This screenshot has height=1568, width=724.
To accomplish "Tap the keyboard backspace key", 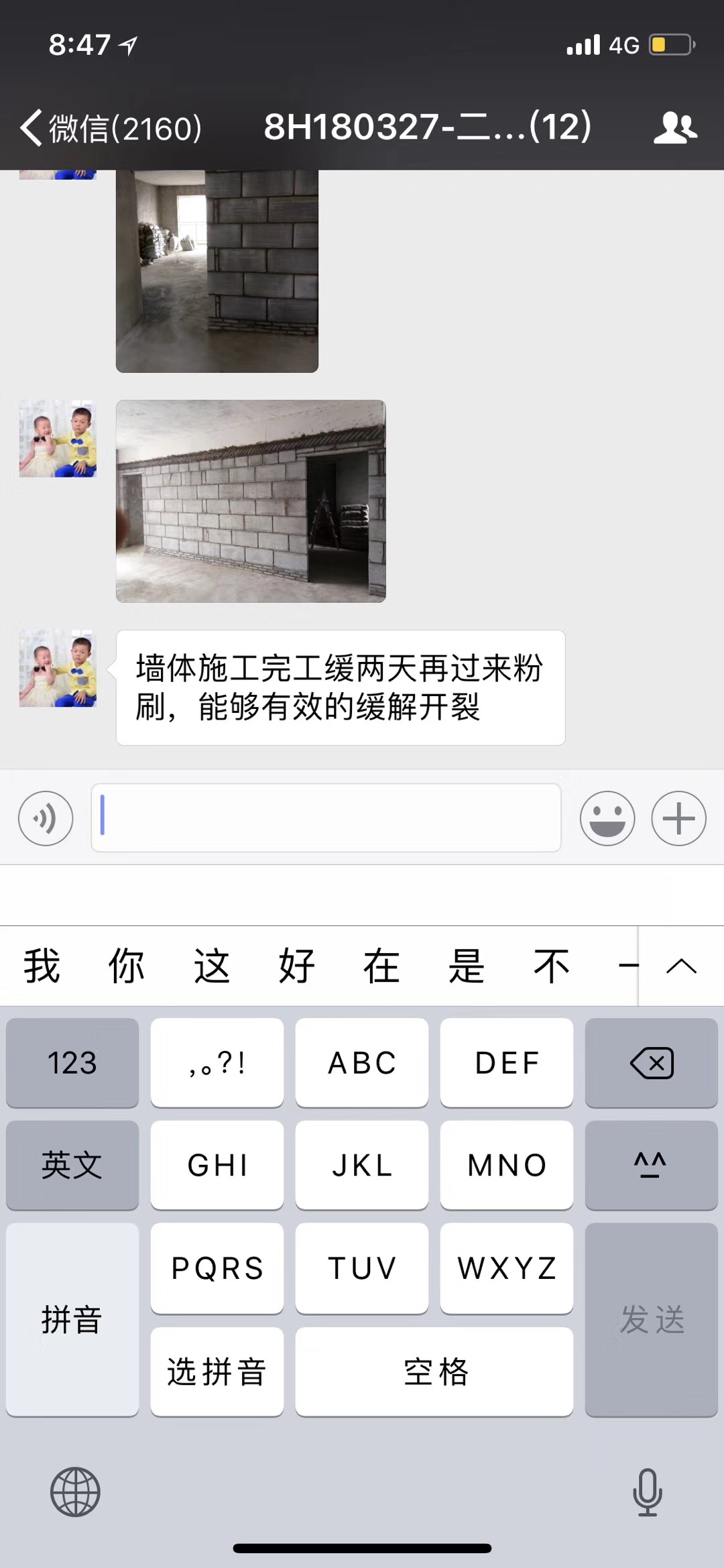I will point(651,1063).
